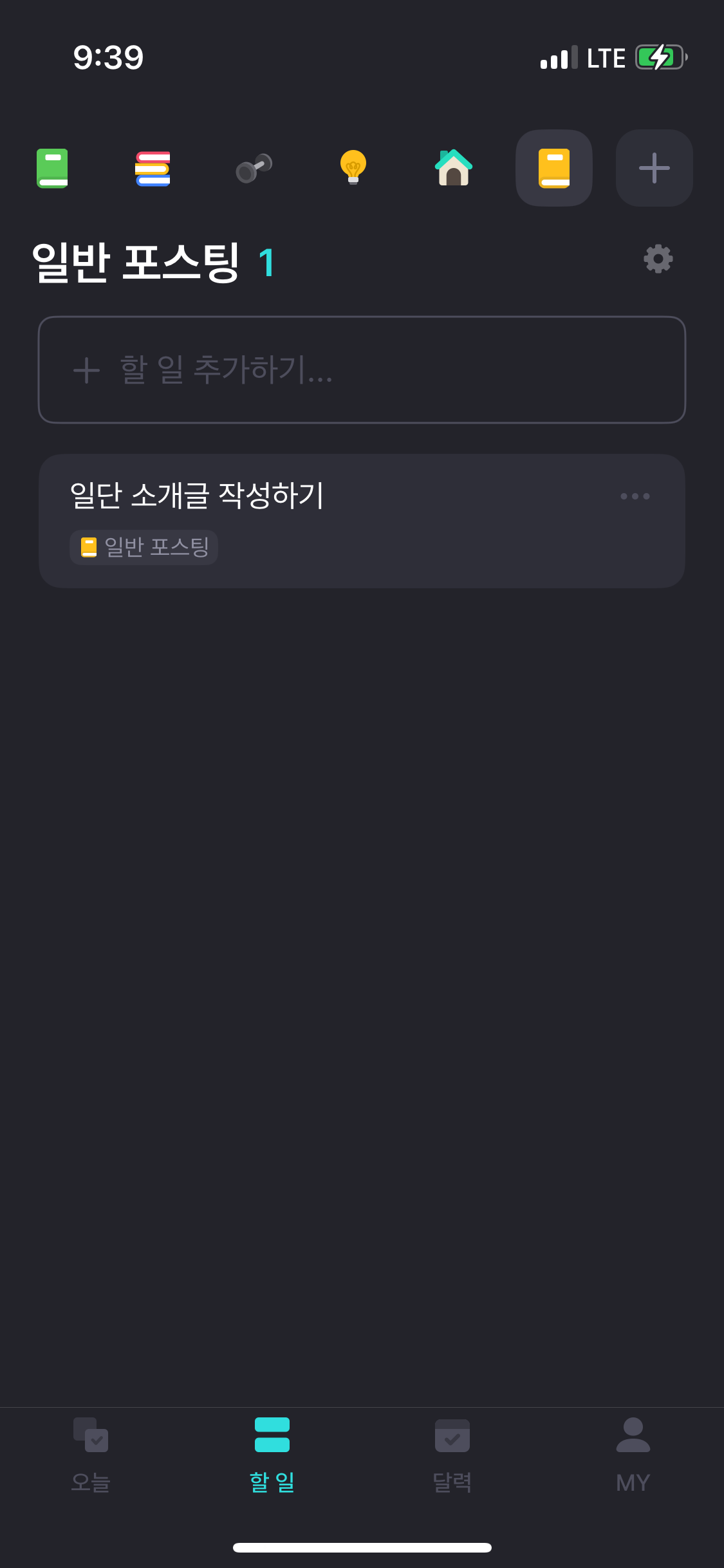Open the three-dot menu on 일단 소개글 작성하기
Viewport: 724px width, 1568px height.
tap(635, 496)
